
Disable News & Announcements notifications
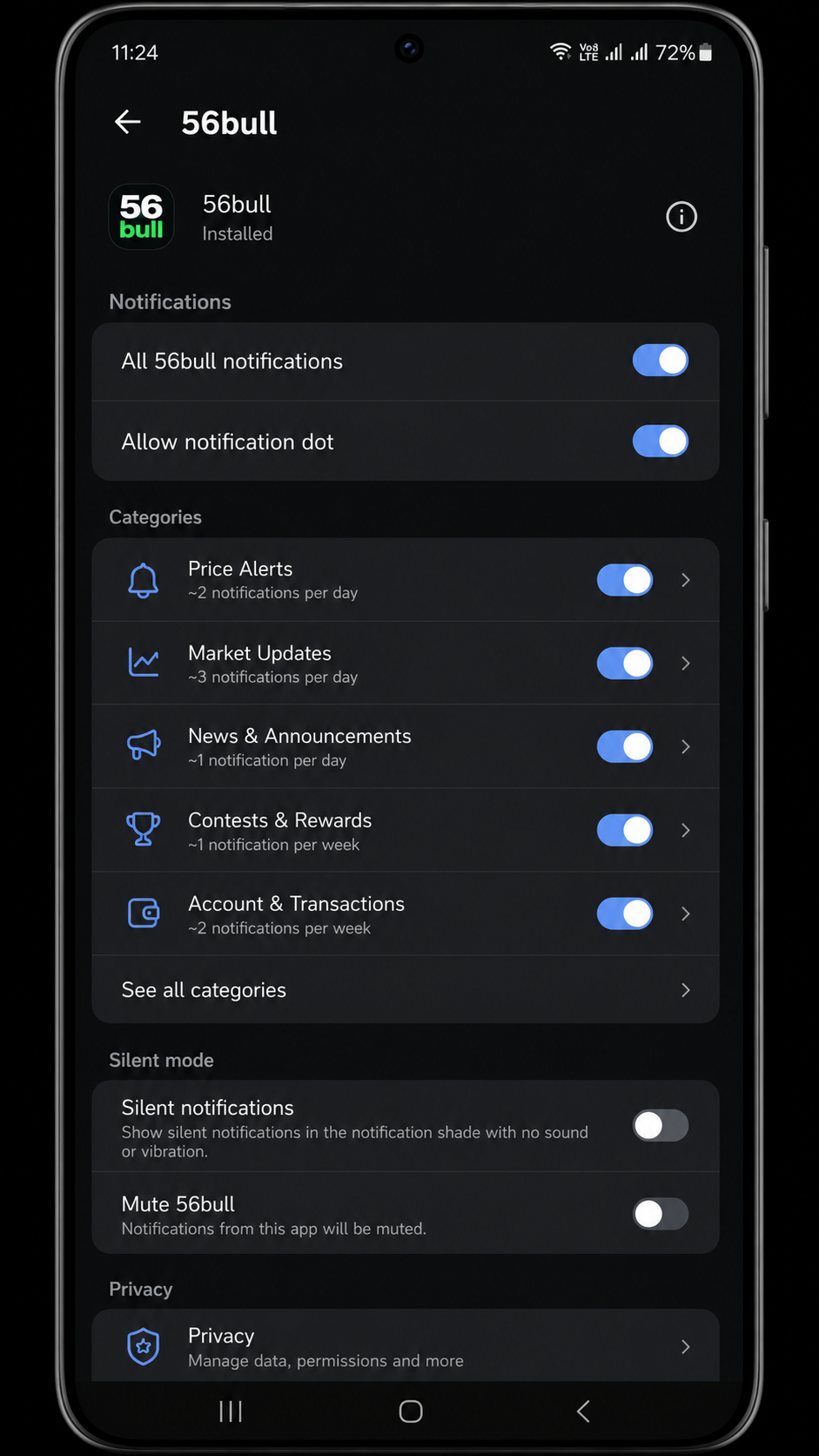[625, 746]
